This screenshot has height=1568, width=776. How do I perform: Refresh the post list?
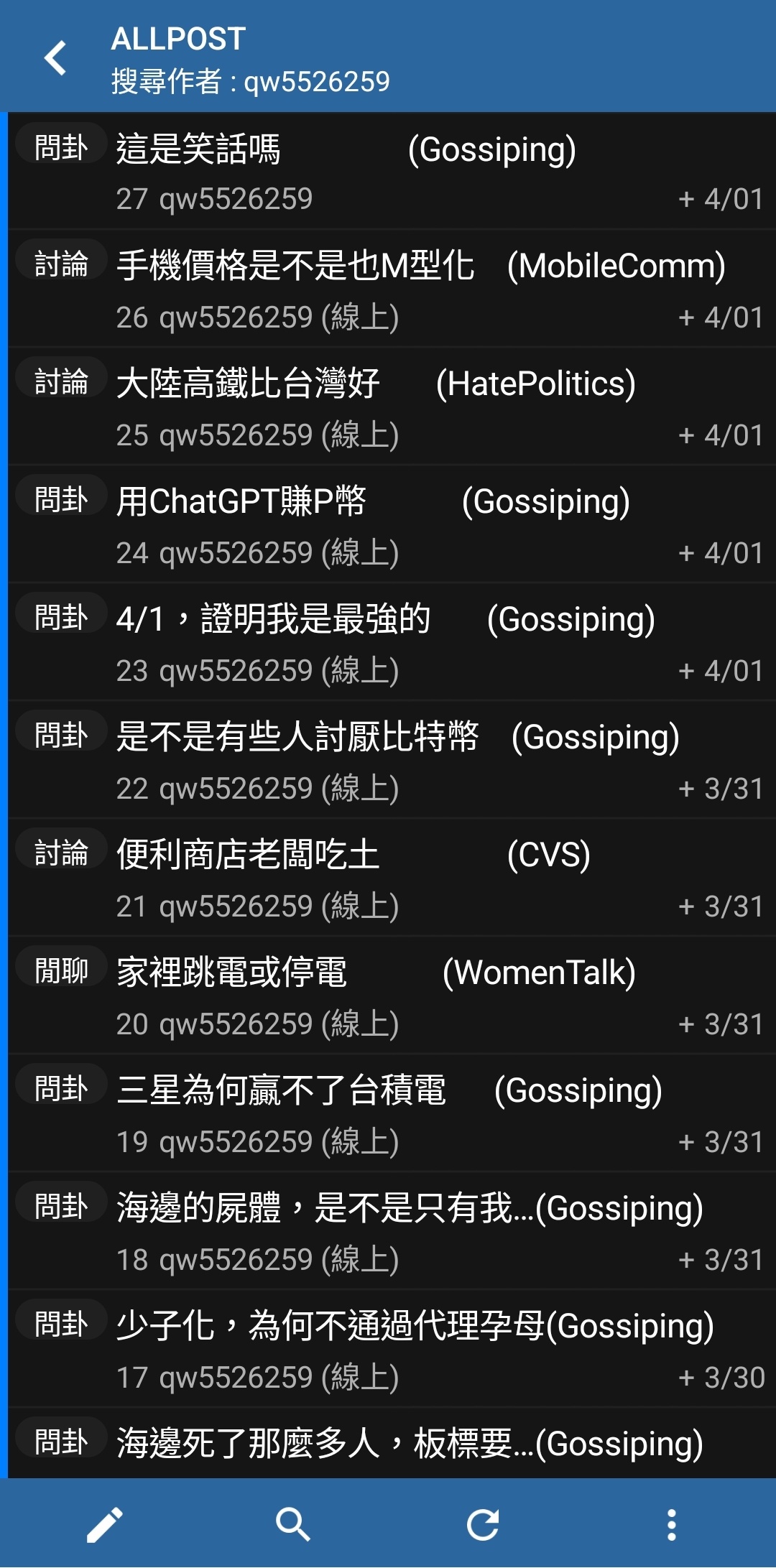pos(483,1524)
